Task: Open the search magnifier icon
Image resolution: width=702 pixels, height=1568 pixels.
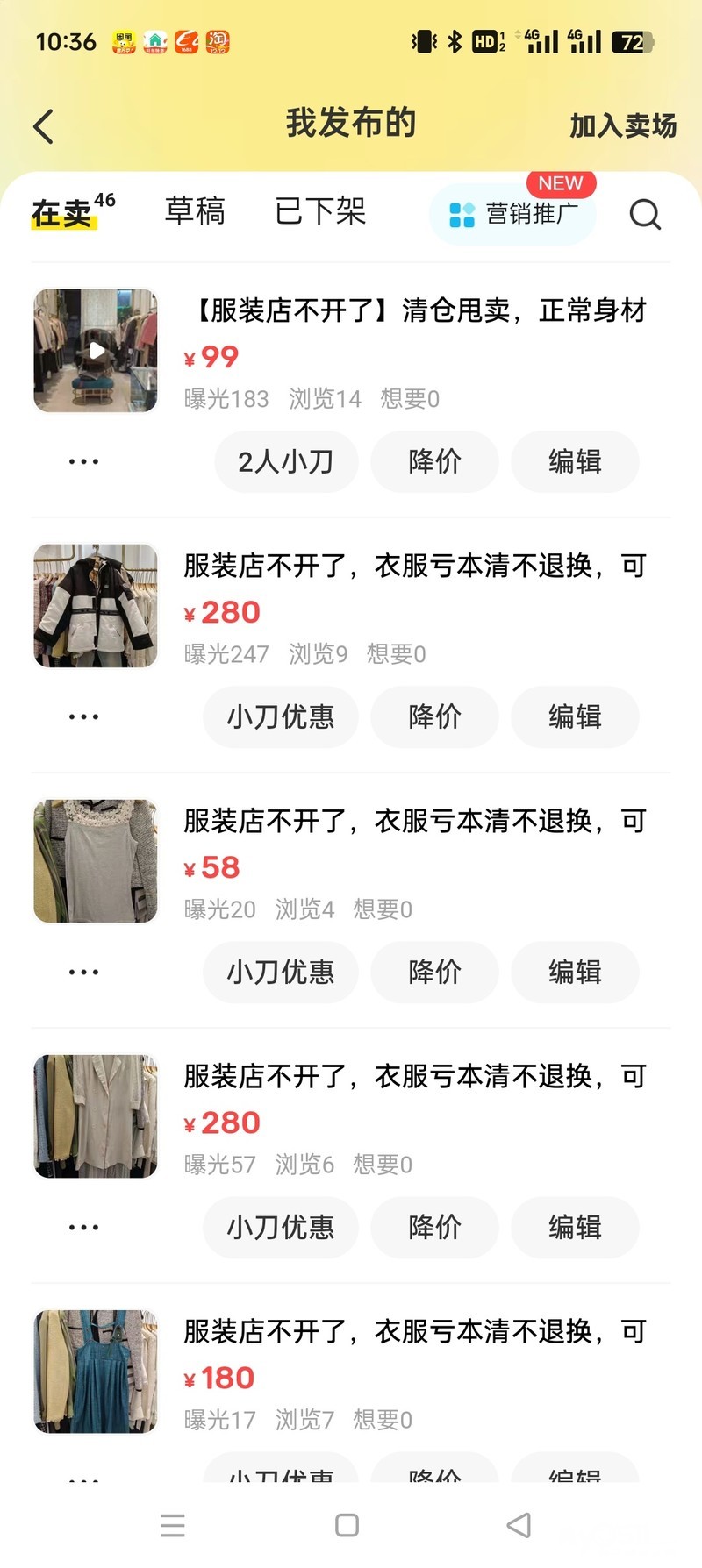Action: point(645,214)
